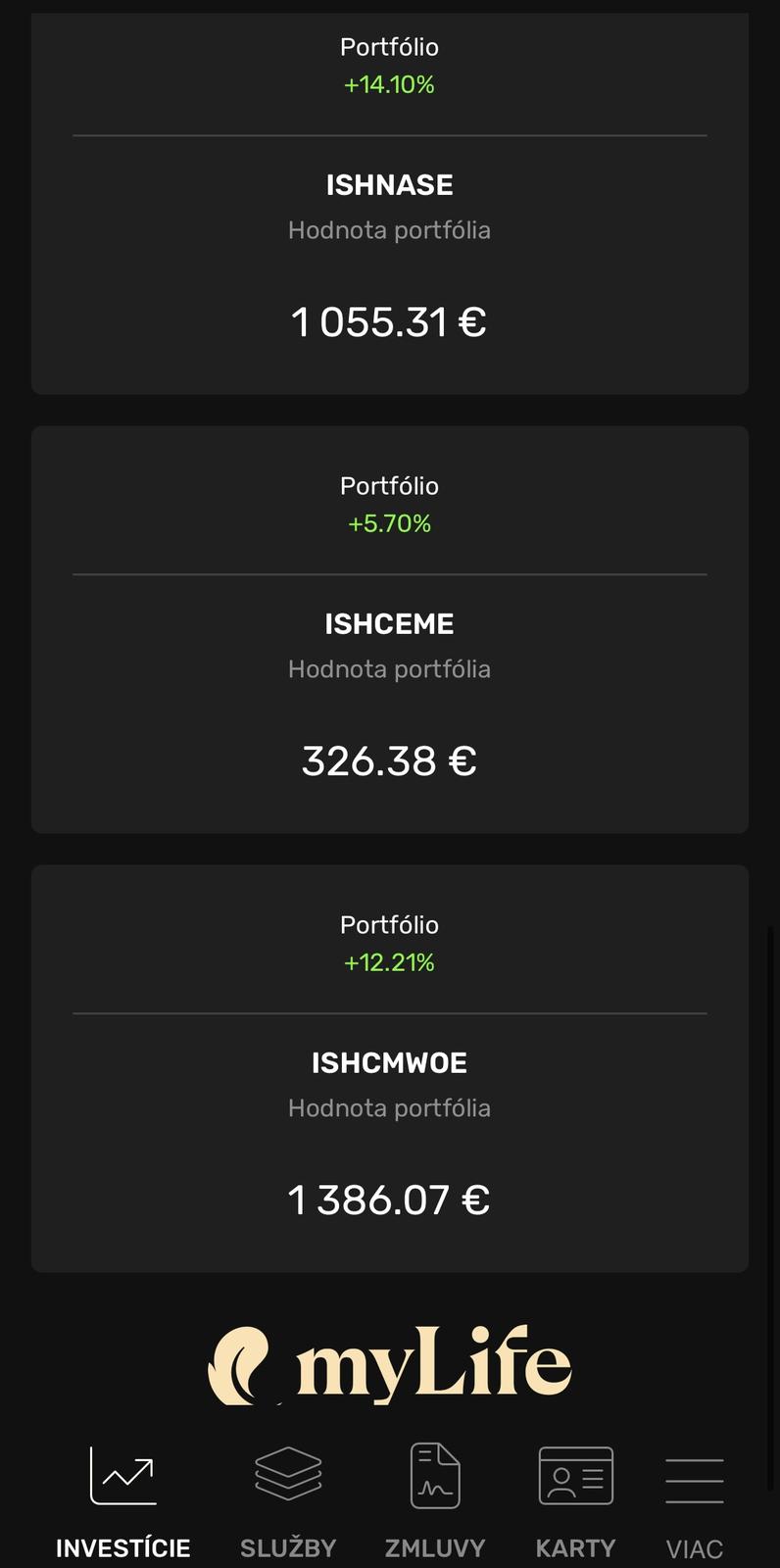This screenshot has height=1568, width=780.
Task: Switch to the Karty tab
Action: pyautogui.click(x=575, y=1501)
